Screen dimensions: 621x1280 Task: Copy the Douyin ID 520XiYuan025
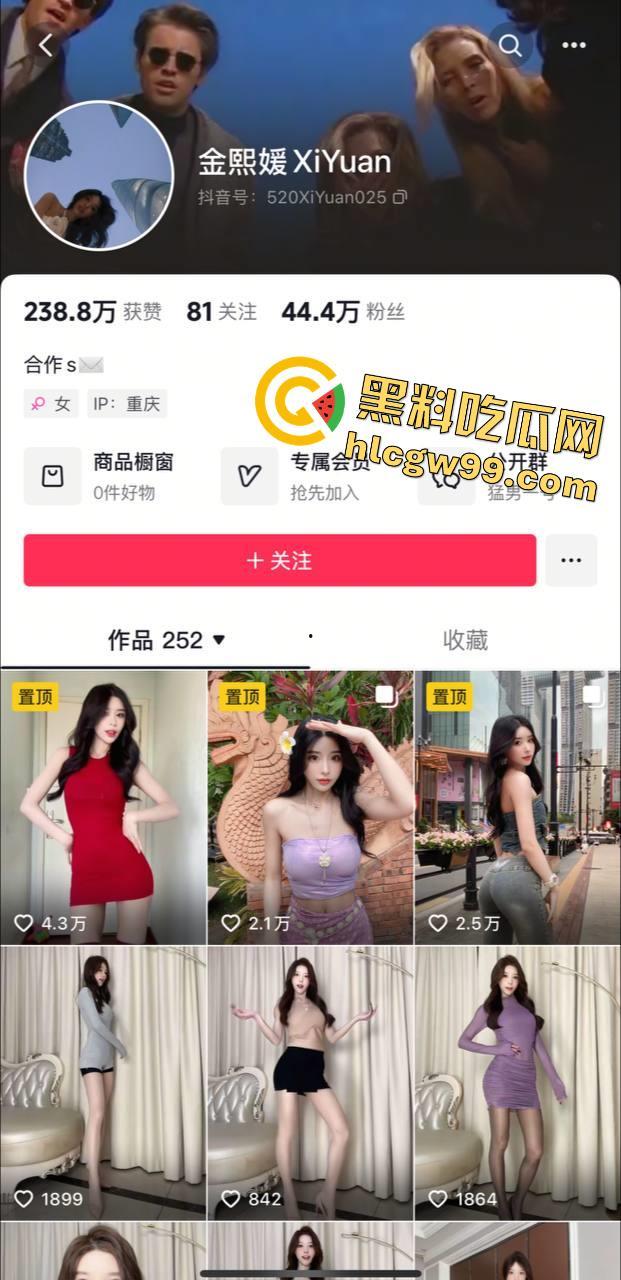(x=400, y=197)
